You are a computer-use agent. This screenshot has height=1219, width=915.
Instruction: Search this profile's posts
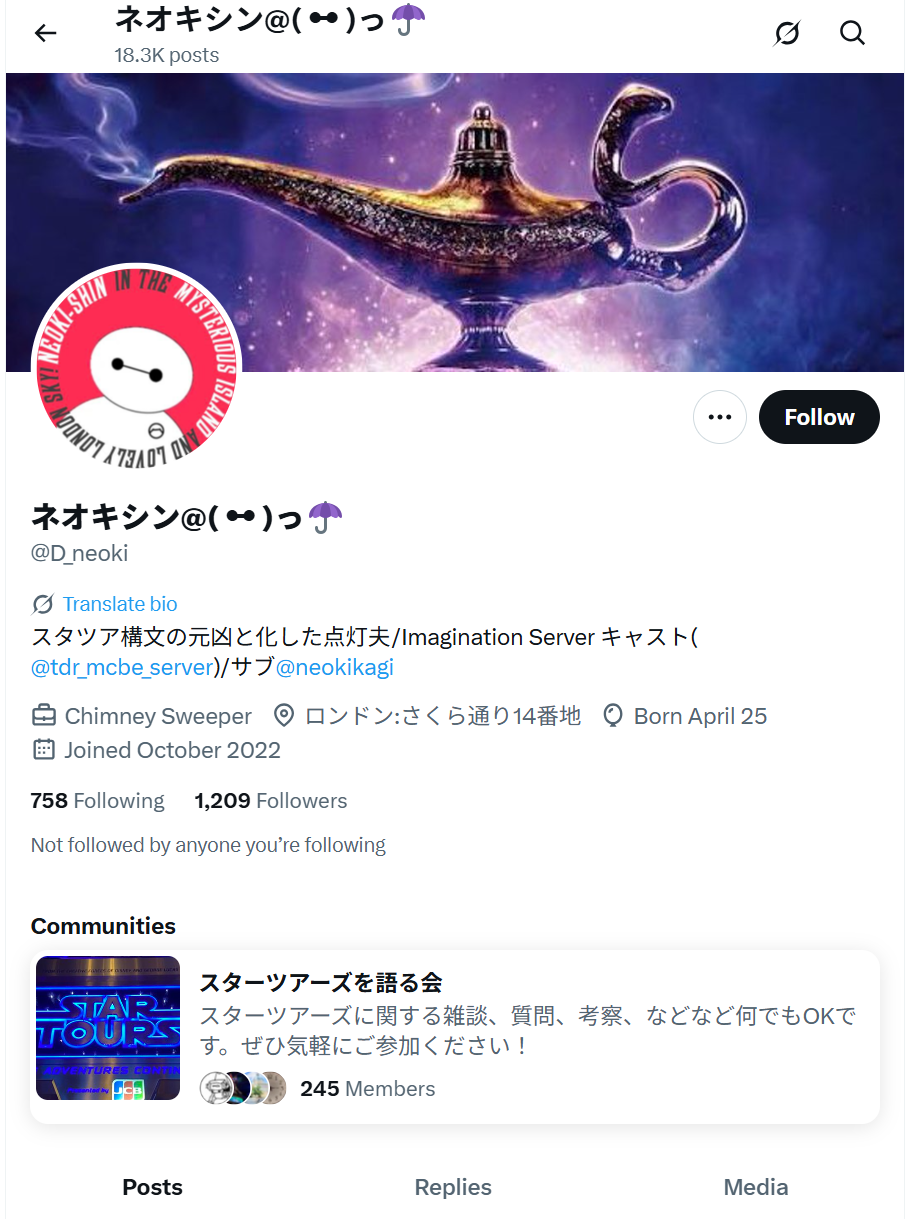852,33
